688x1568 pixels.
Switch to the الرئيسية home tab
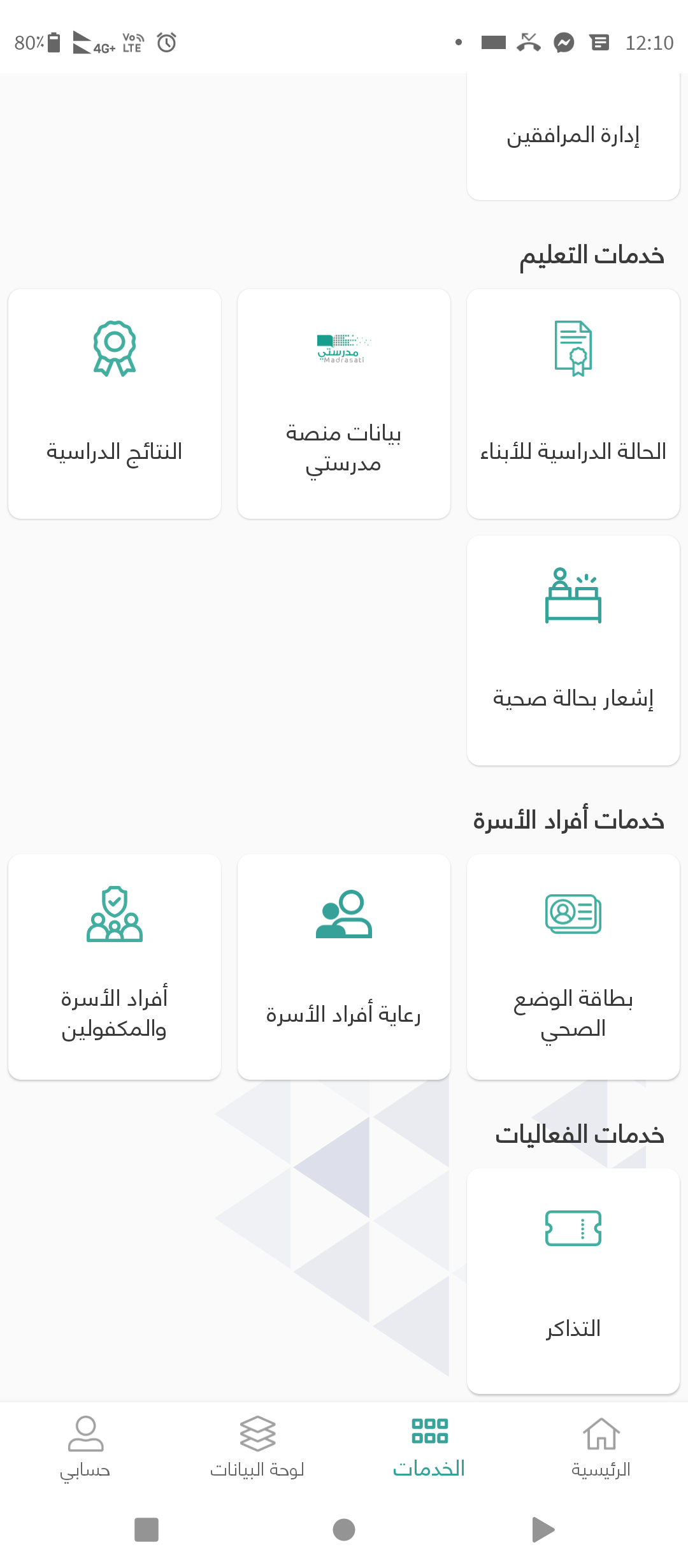tap(601, 1447)
